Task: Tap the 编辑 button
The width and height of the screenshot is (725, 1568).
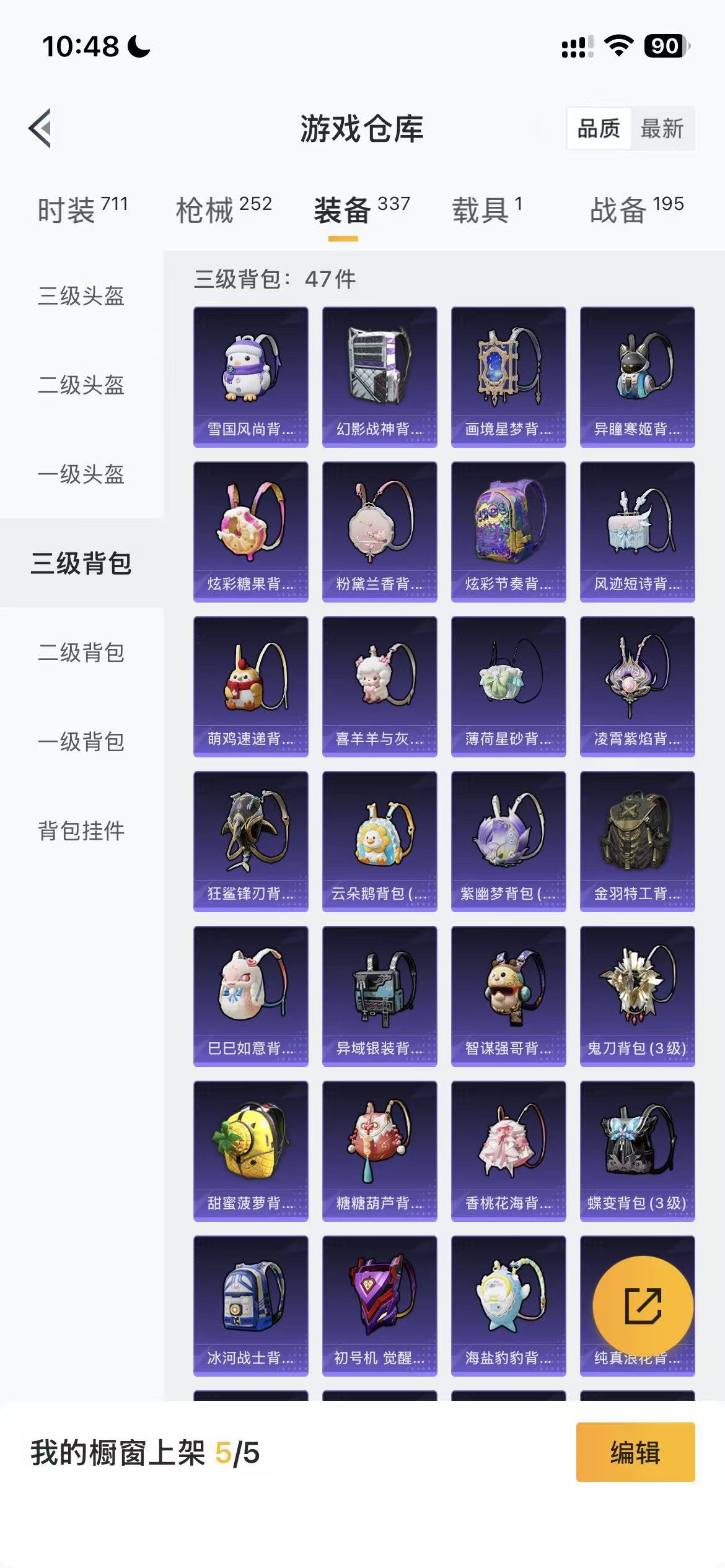Action: point(635,1452)
